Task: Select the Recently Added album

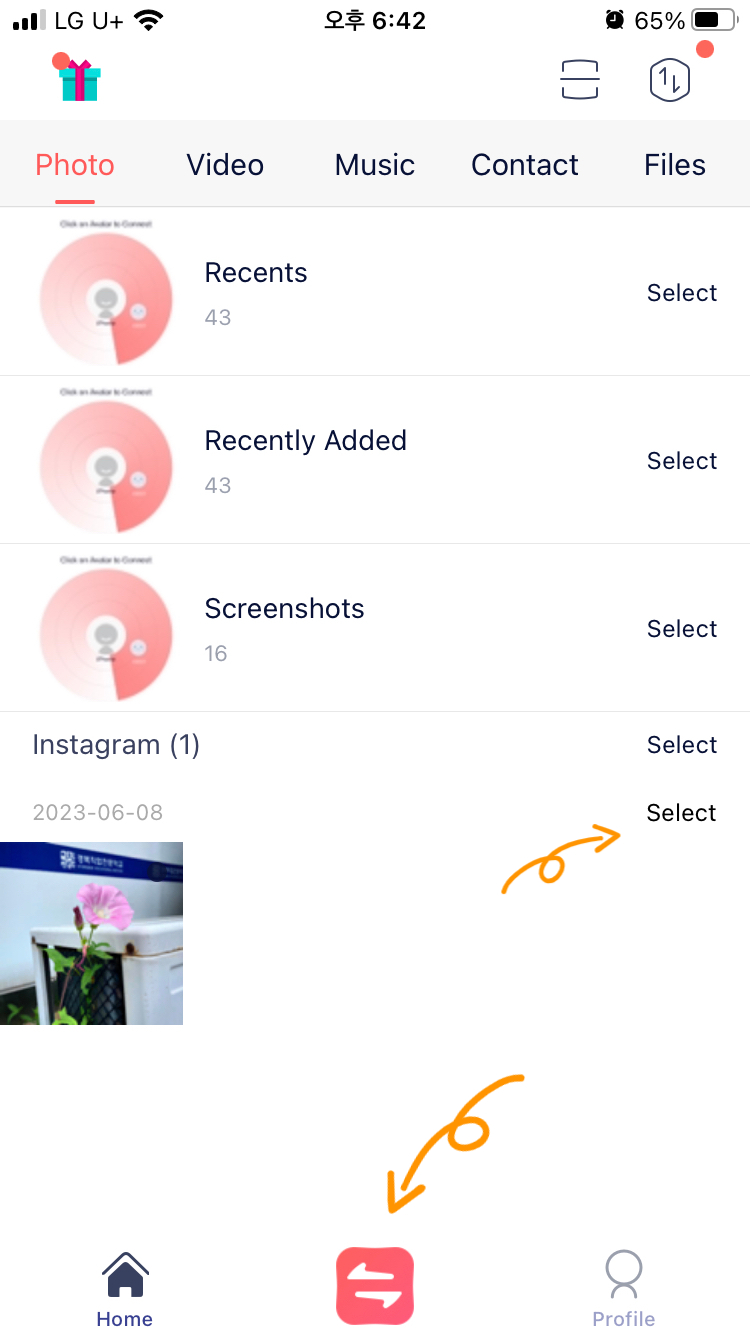Action: [x=682, y=461]
